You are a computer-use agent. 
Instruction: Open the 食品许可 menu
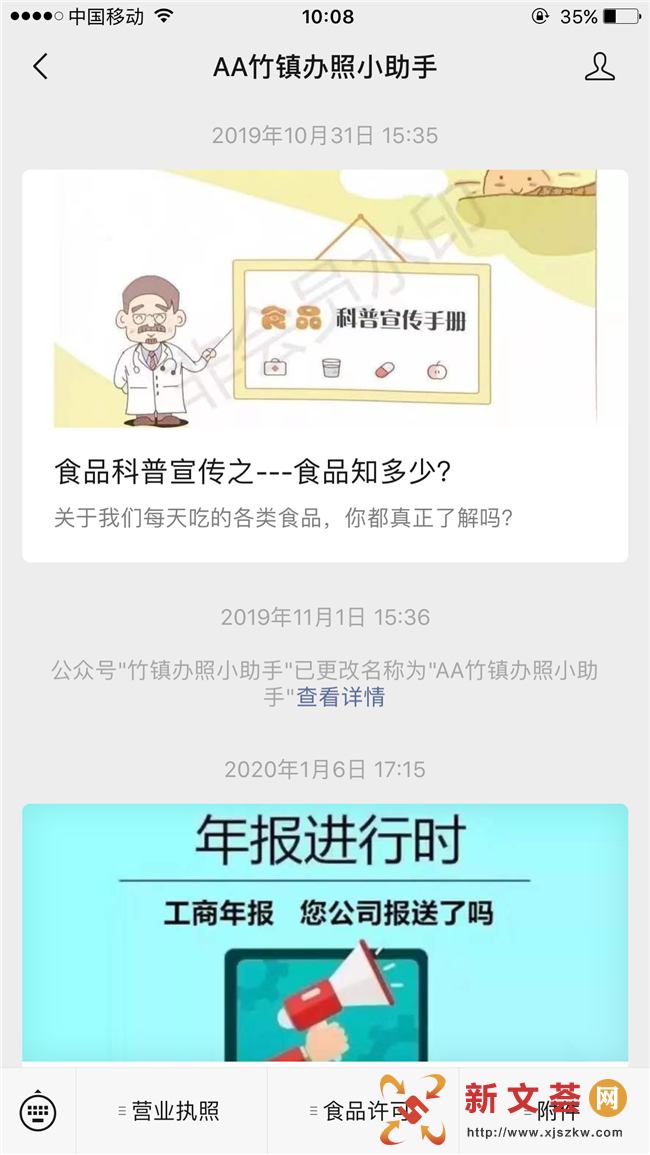point(362,1111)
